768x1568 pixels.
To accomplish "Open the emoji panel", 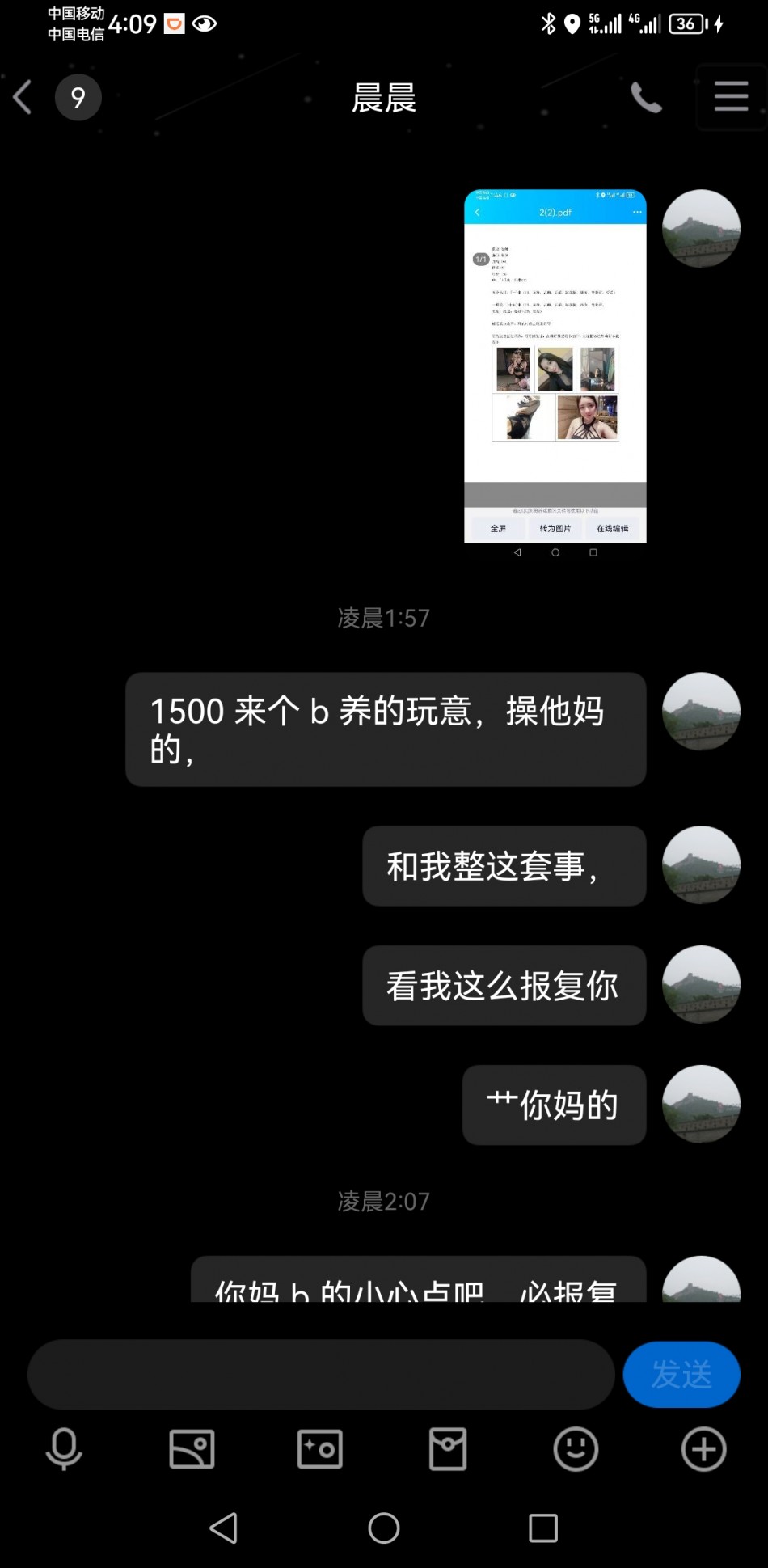I will pyautogui.click(x=576, y=1448).
